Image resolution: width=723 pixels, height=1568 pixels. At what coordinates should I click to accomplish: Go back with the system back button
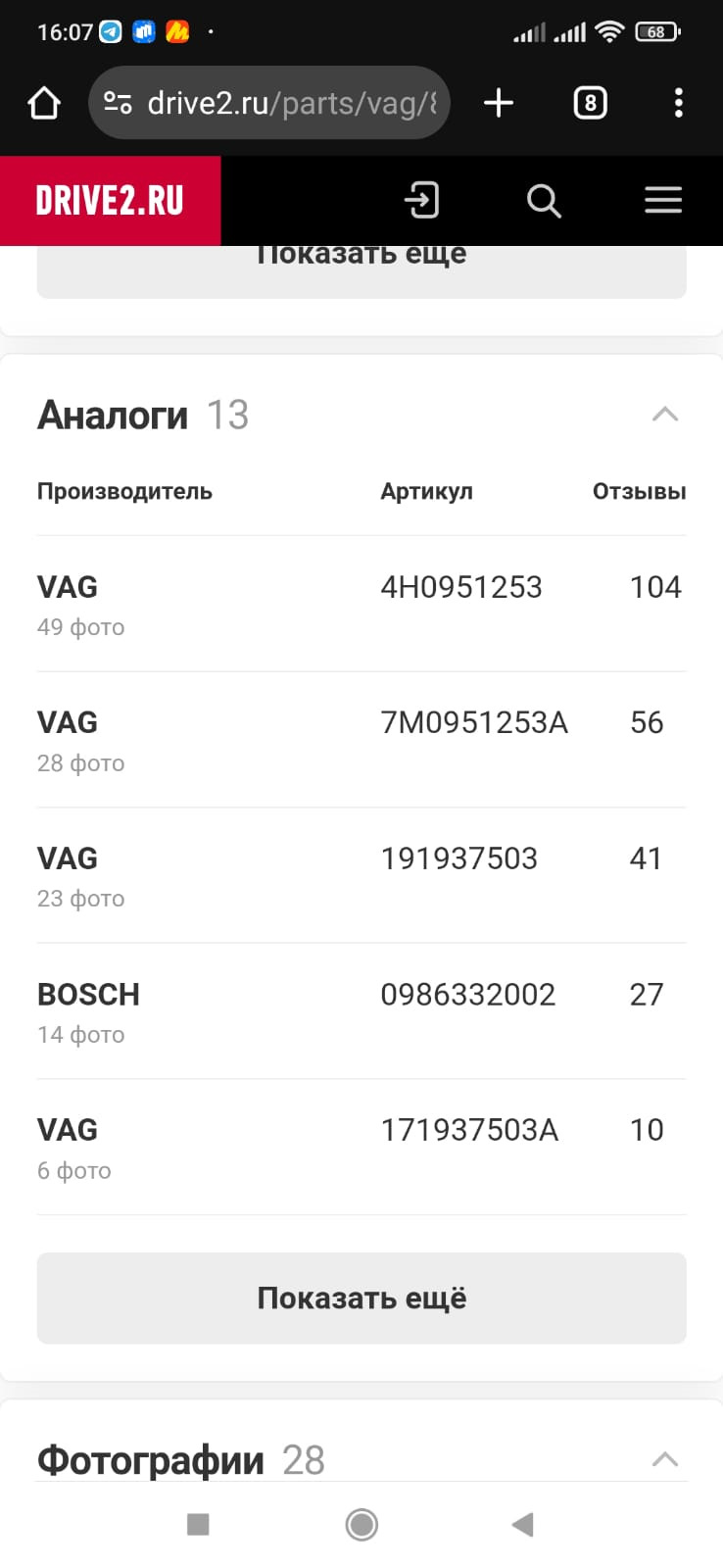(x=523, y=1525)
